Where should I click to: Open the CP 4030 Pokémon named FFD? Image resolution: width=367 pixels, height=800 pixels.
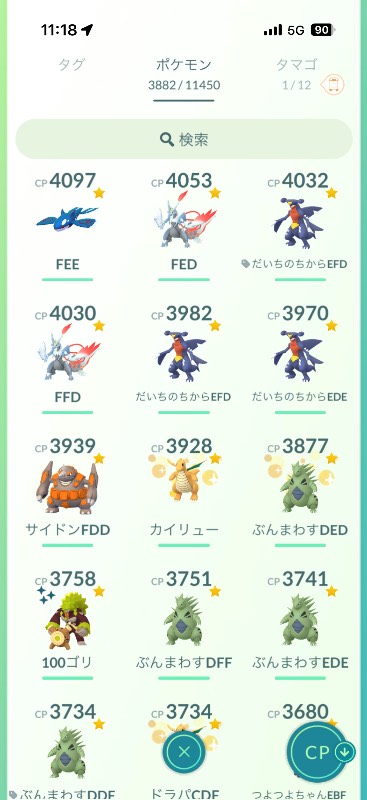coord(67,357)
